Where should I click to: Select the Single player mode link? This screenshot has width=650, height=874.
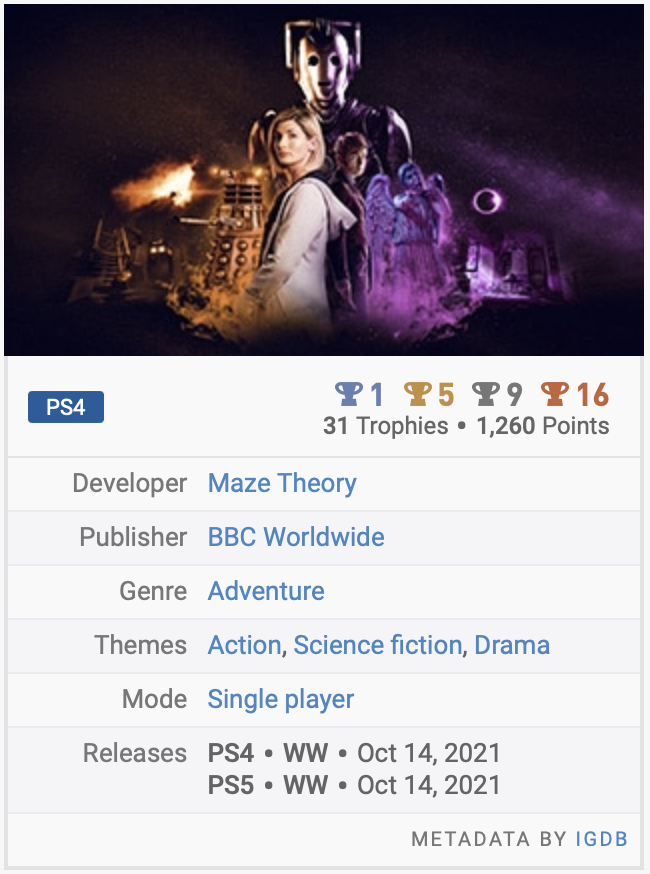281,699
